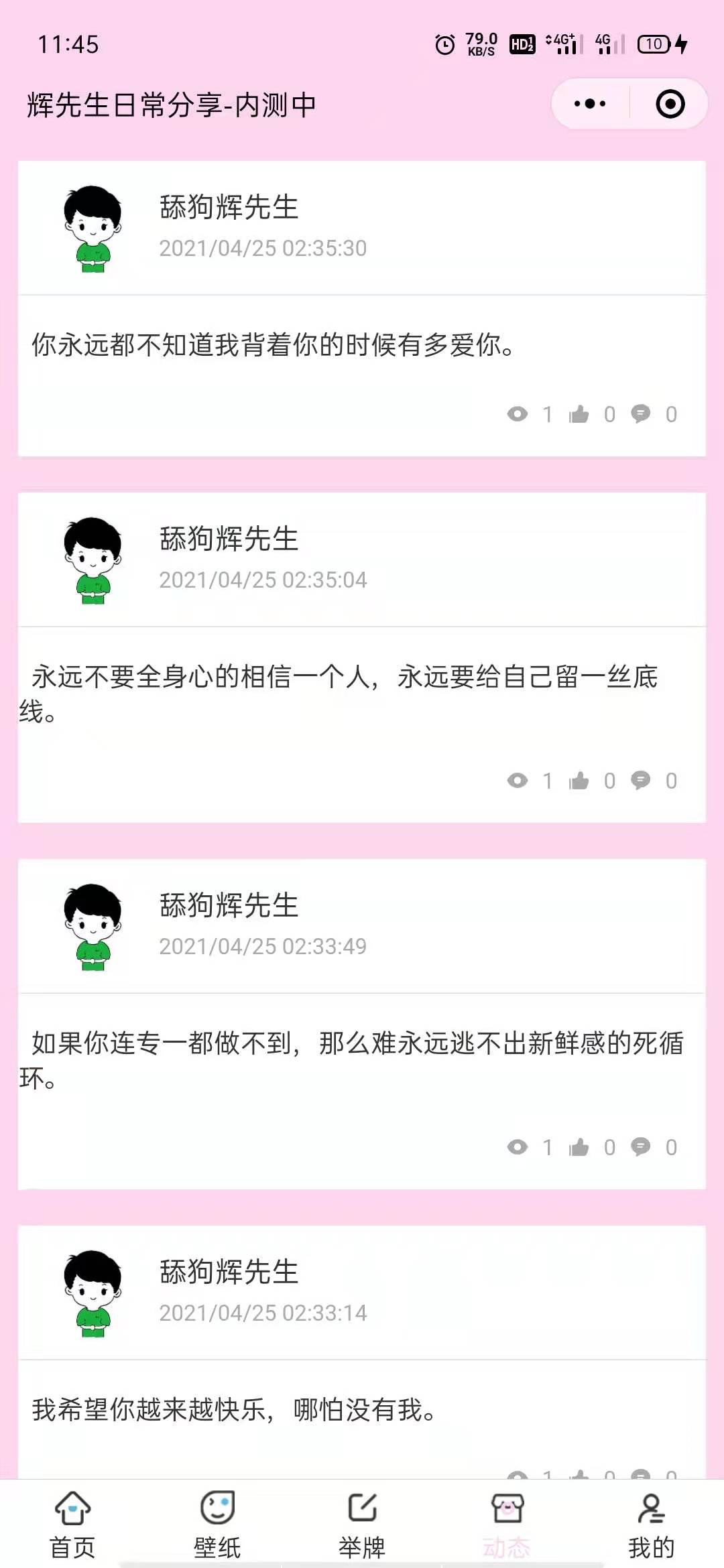Image resolution: width=724 pixels, height=1568 pixels.
Task: Like the post posted at 02:35:30
Action: (579, 414)
